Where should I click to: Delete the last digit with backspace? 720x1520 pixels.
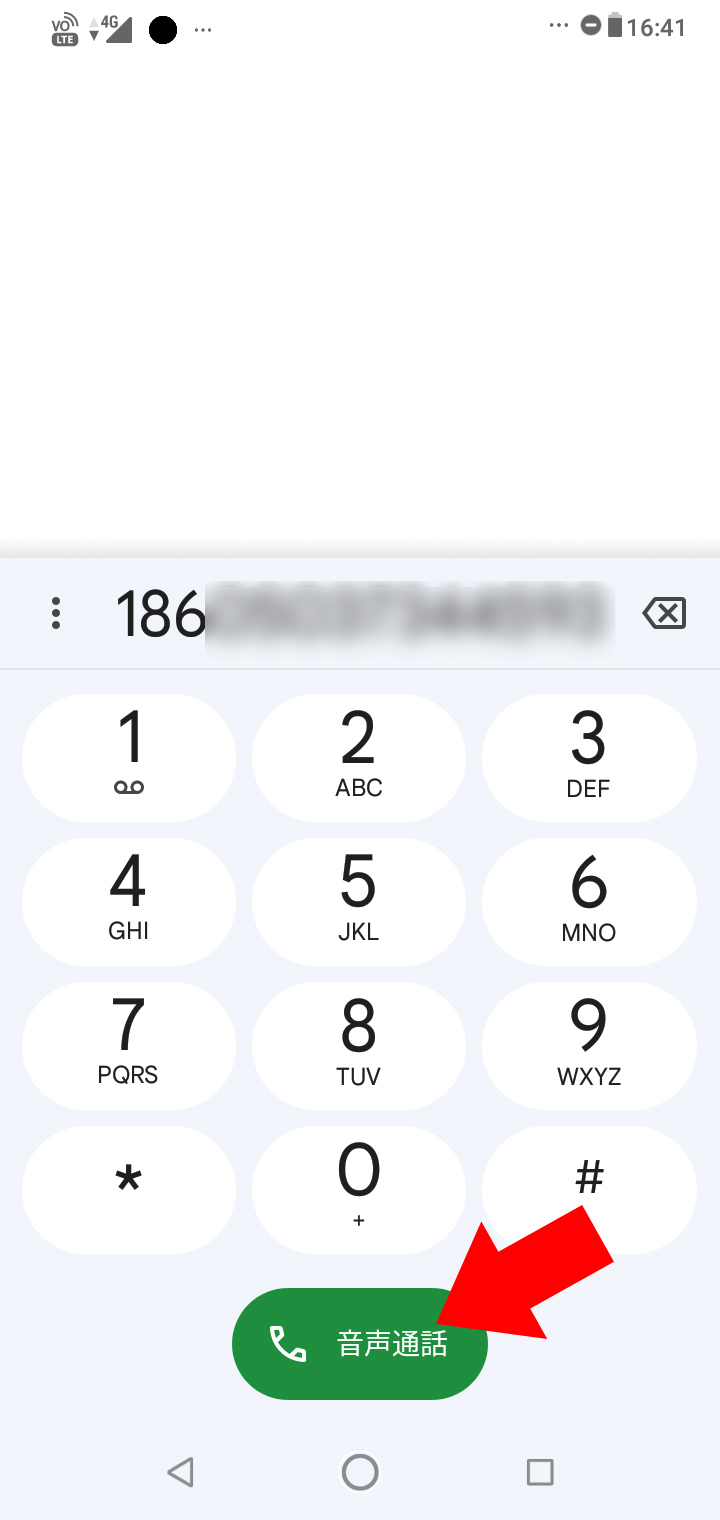pyautogui.click(x=664, y=613)
